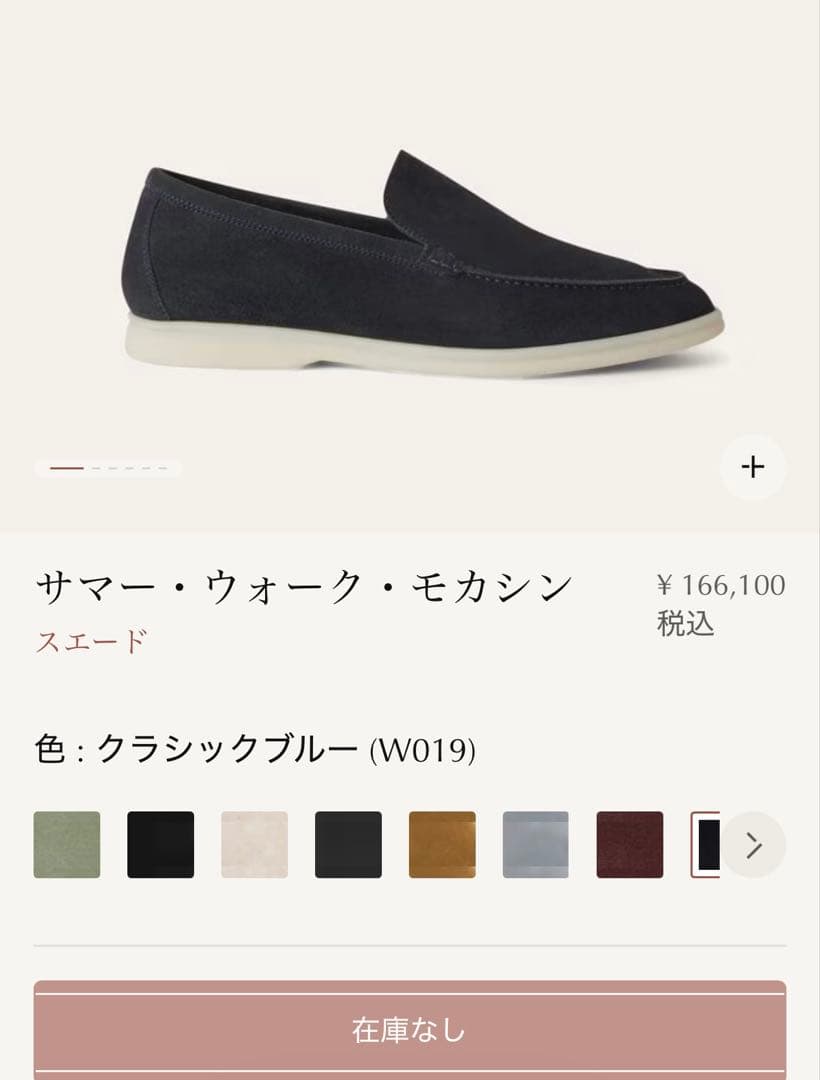820x1080 pixels.
Task: Choose the charcoal dark grey swatch
Action: tap(348, 845)
